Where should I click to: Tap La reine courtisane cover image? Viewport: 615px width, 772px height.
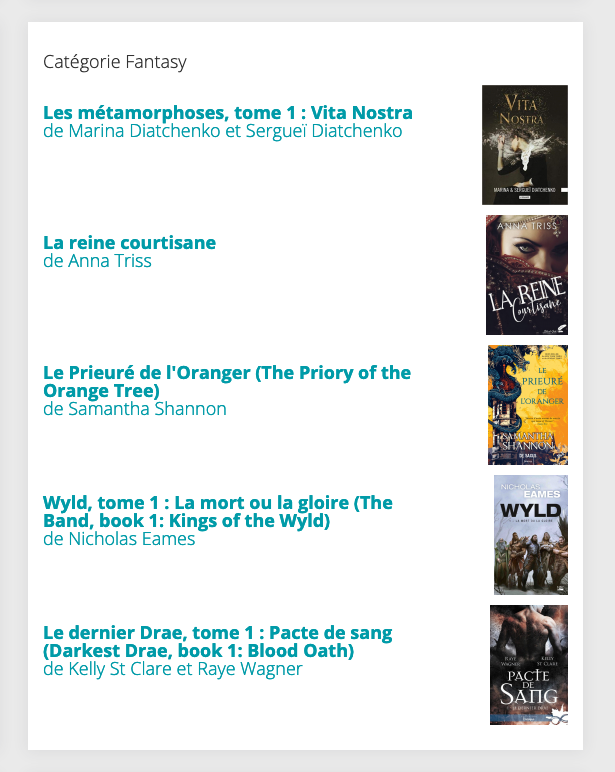coord(526,275)
